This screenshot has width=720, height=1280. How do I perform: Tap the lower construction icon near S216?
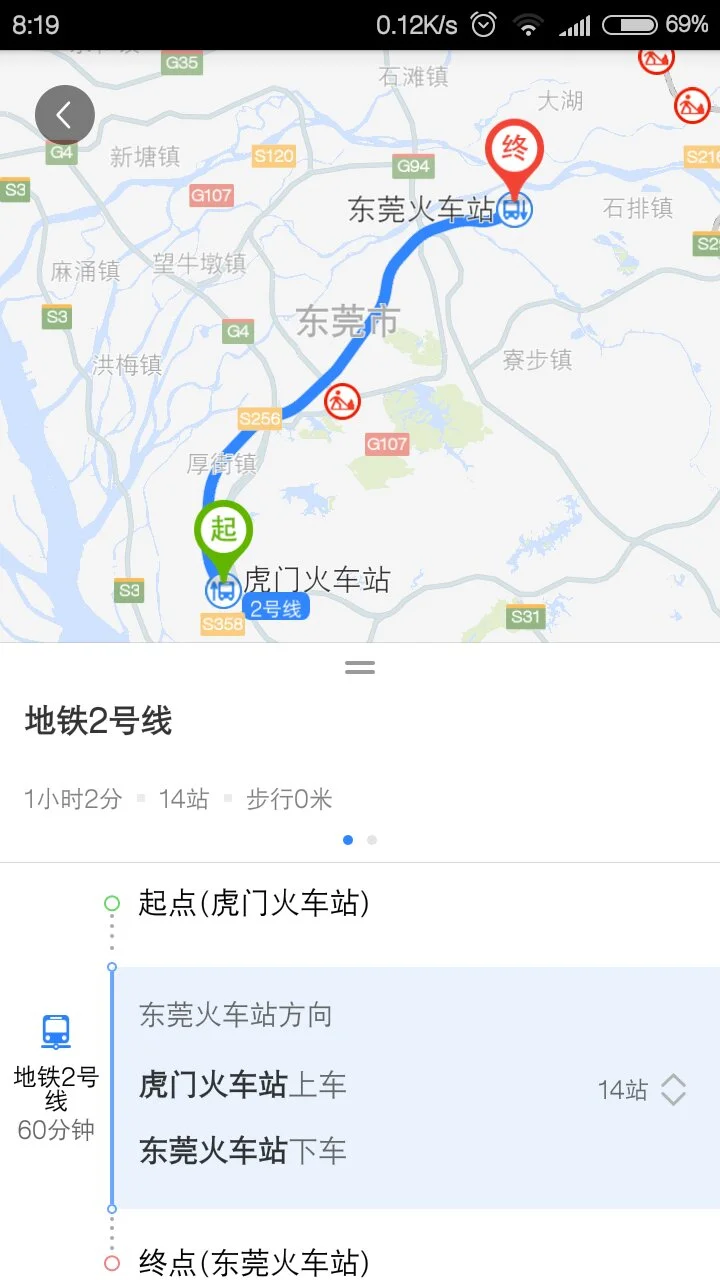click(692, 104)
